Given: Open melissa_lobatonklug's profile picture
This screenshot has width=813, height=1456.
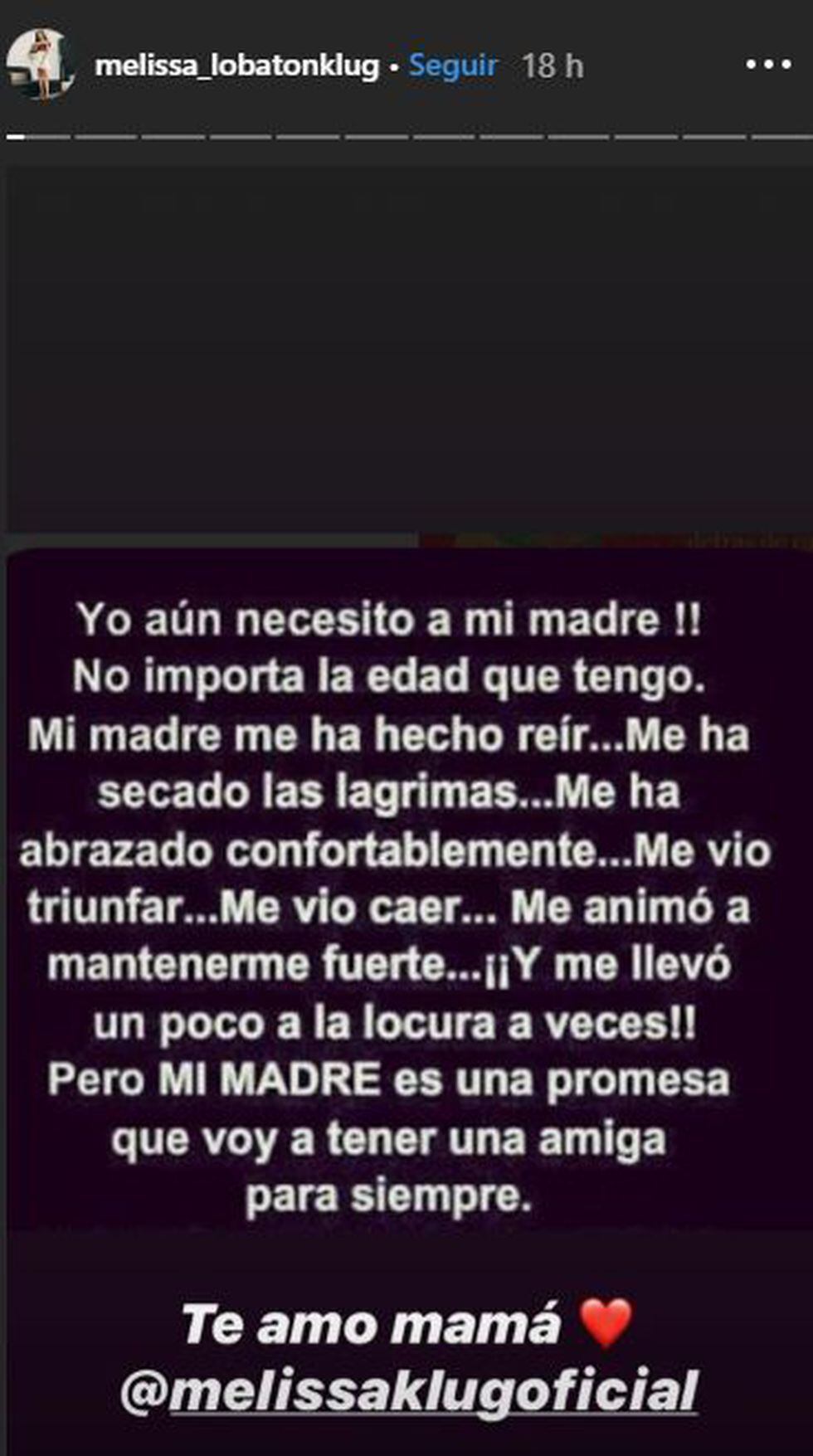Looking at the screenshot, I should point(39,64).
